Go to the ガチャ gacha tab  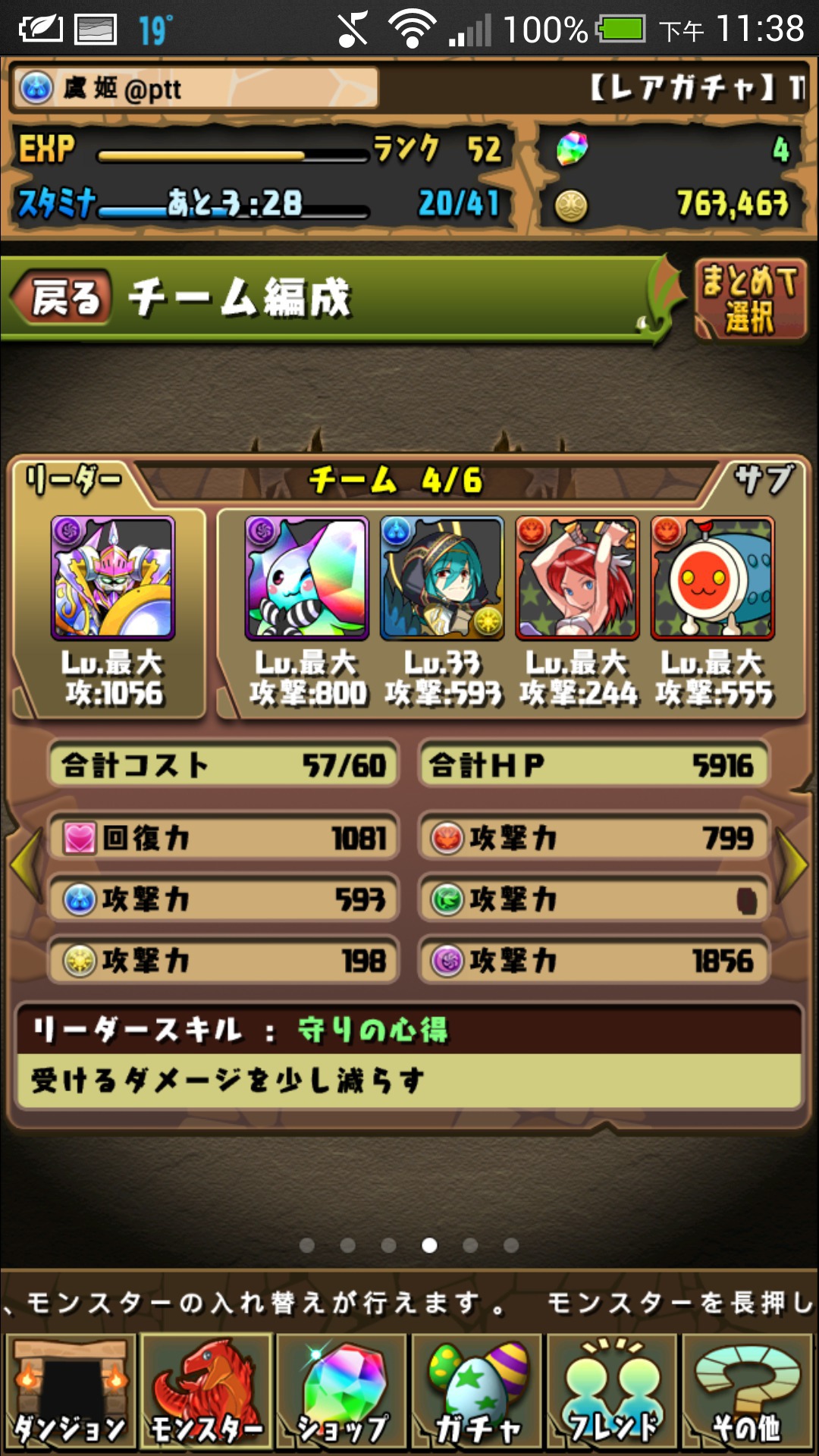478,1392
